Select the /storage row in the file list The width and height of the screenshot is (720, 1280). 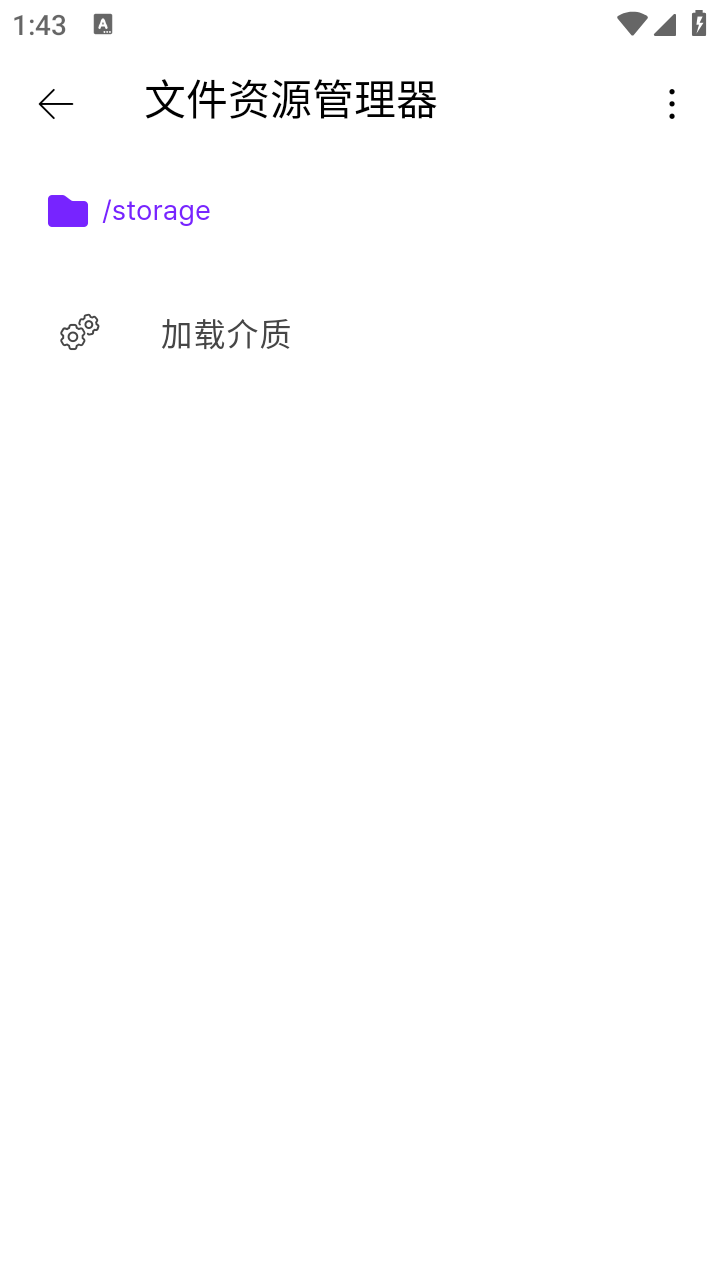pos(128,210)
